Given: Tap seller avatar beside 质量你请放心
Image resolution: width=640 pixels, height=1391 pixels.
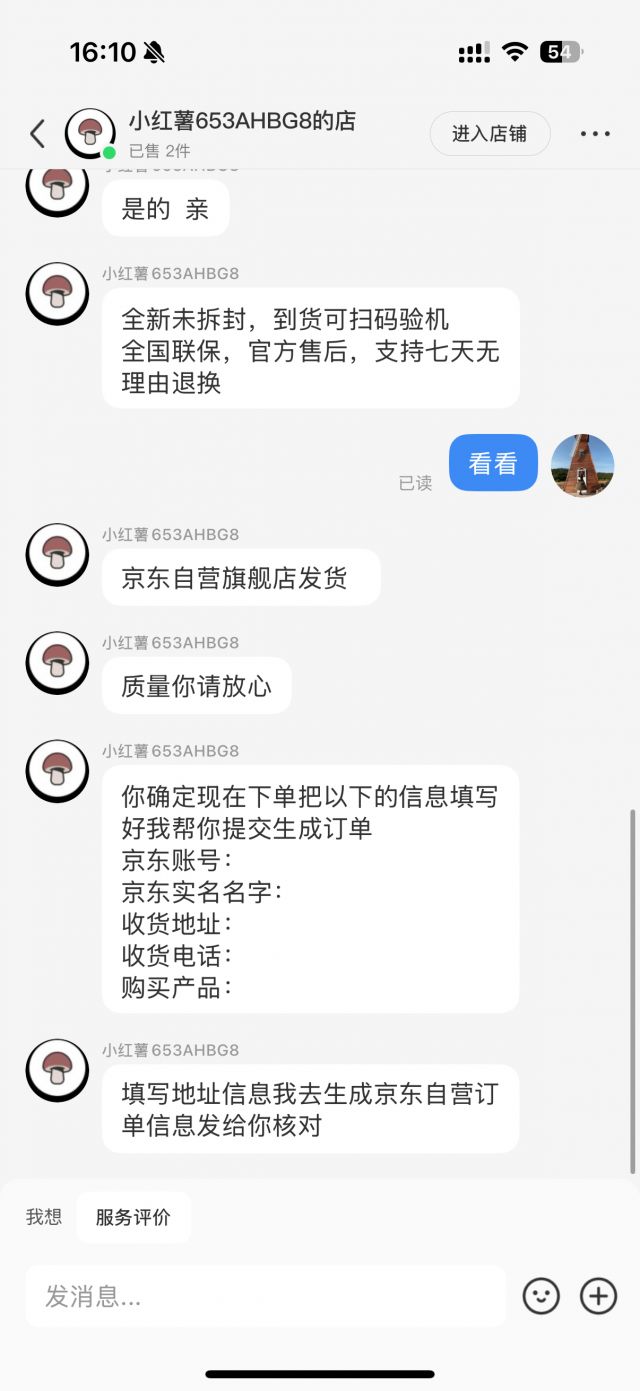Looking at the screenshot, I should coord(57,662).
